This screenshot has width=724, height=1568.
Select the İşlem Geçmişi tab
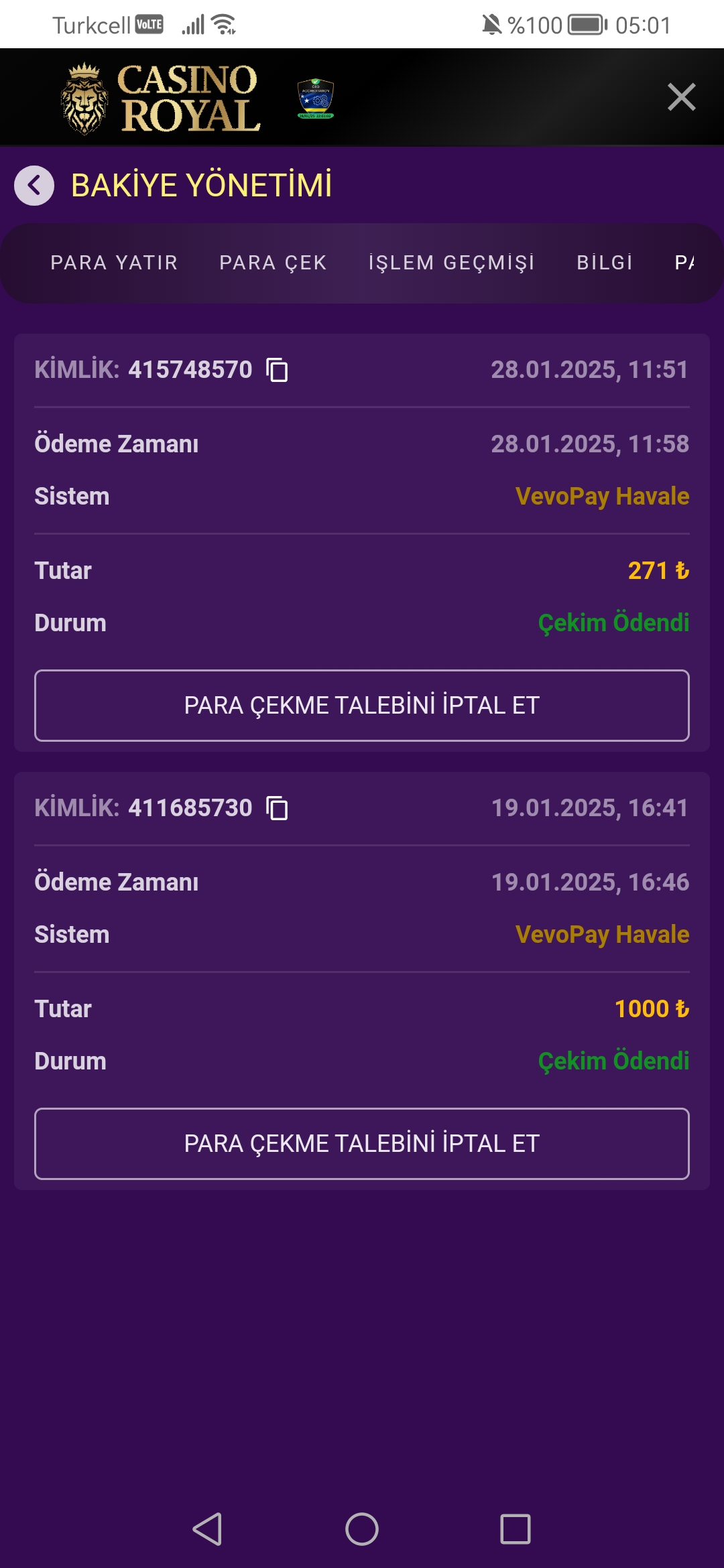[452, 263]
